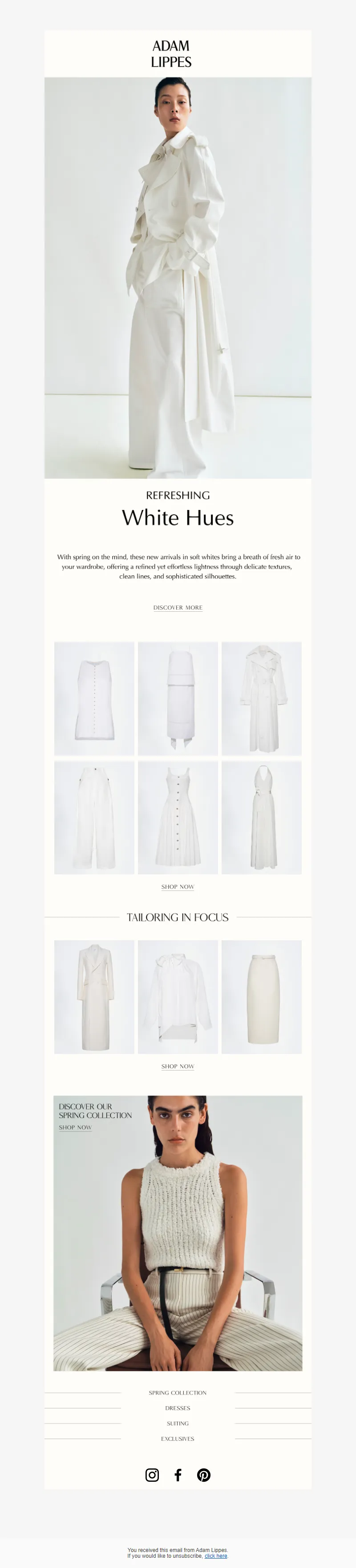356x1568 pixels.
Task: Open the white hero model image
Action: (x=178, y=277)
